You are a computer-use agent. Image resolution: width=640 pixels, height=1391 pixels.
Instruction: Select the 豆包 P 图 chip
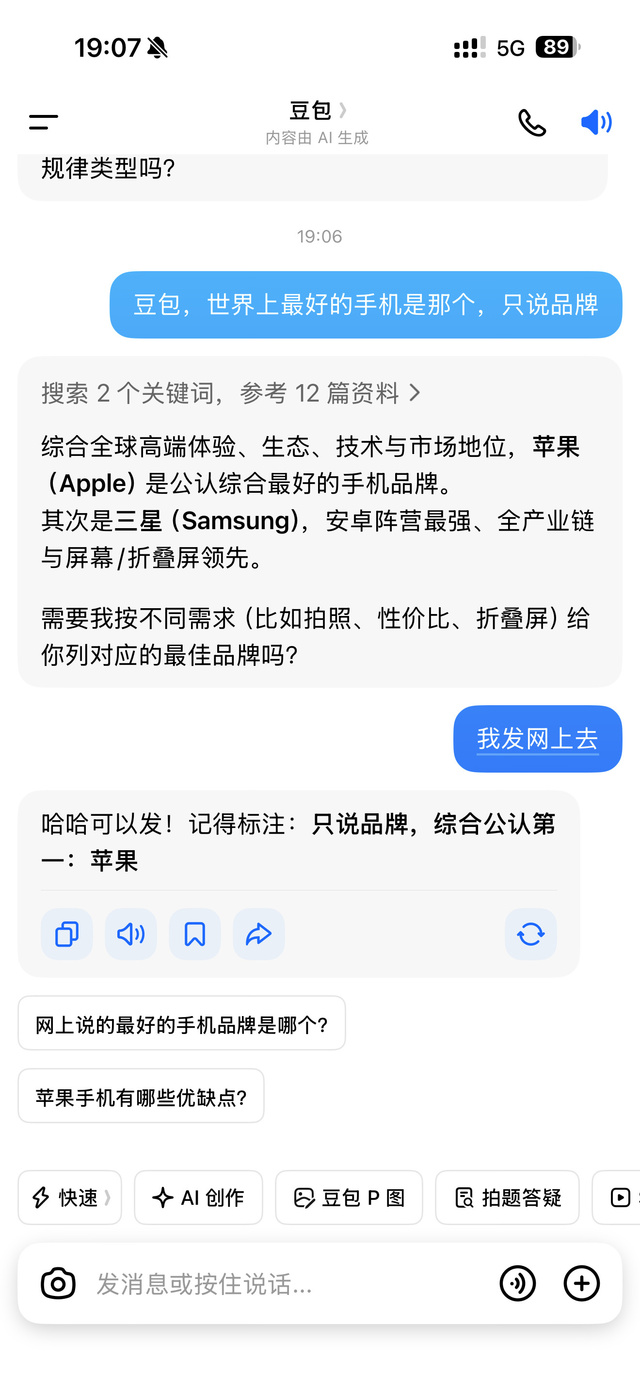point(349,1197)
